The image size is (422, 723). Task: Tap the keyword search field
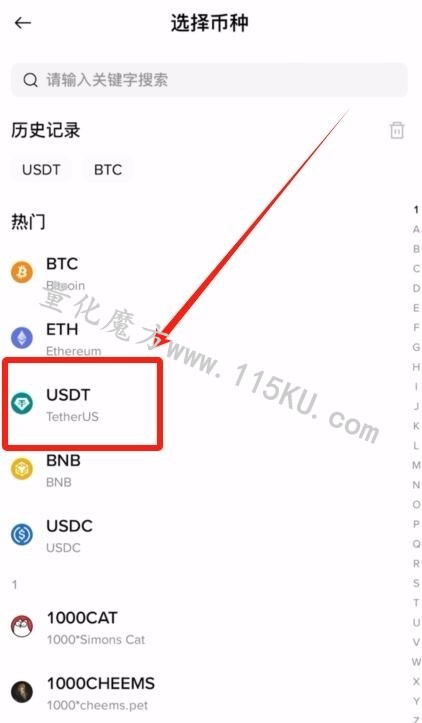click(209, 80)
